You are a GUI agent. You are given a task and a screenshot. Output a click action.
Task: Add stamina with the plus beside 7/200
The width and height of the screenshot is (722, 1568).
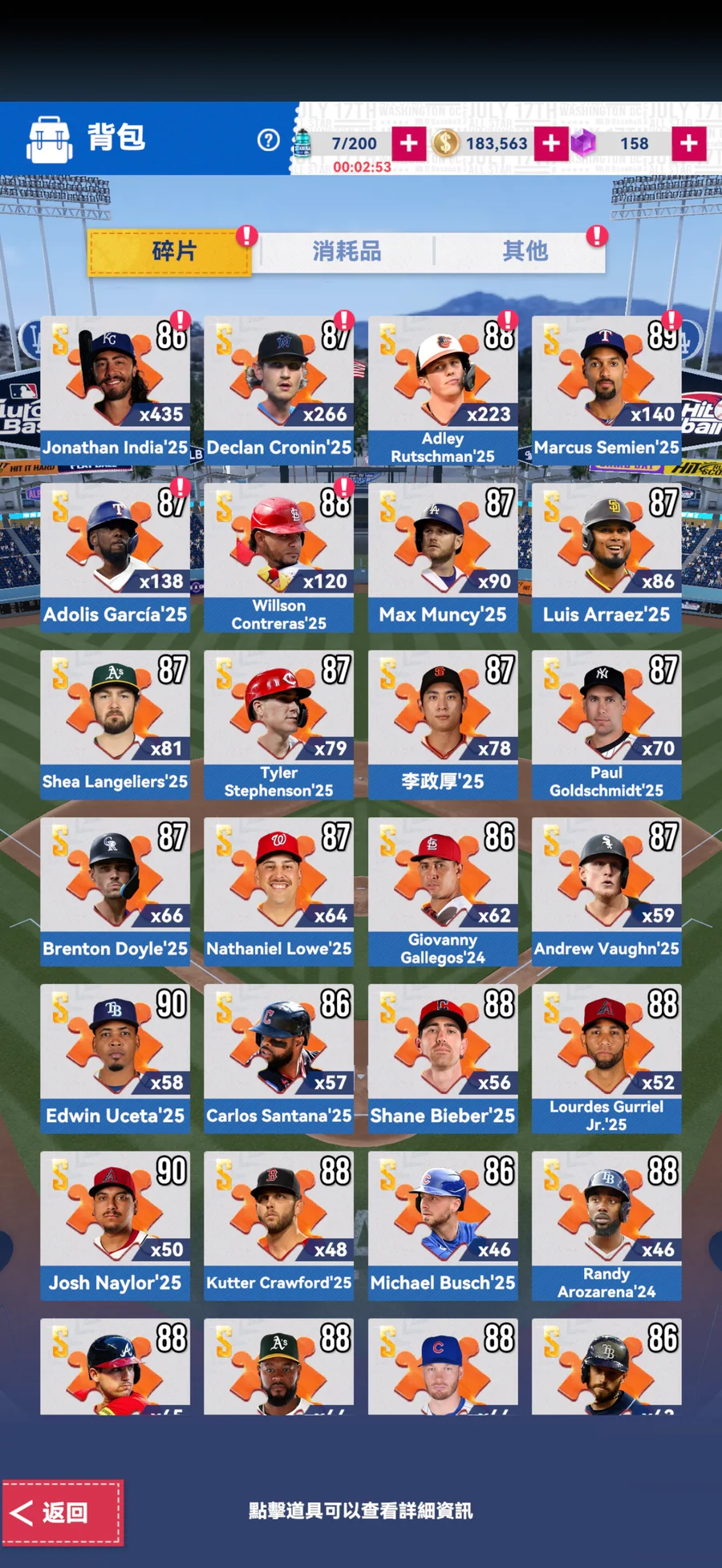point(409,144)
